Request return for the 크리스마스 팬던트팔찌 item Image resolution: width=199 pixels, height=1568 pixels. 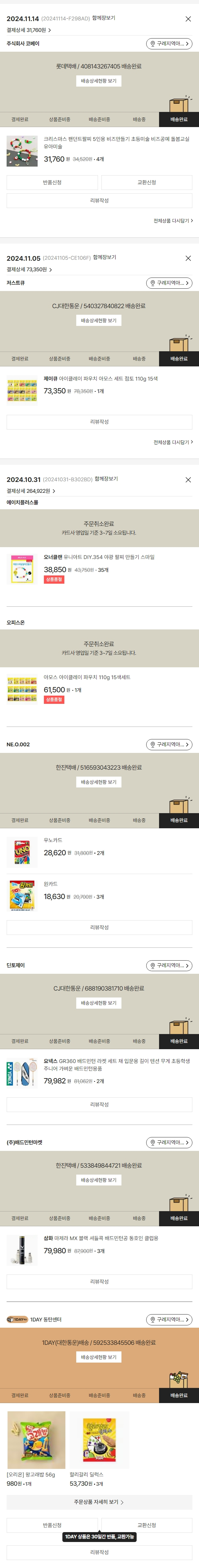[52, 183]
